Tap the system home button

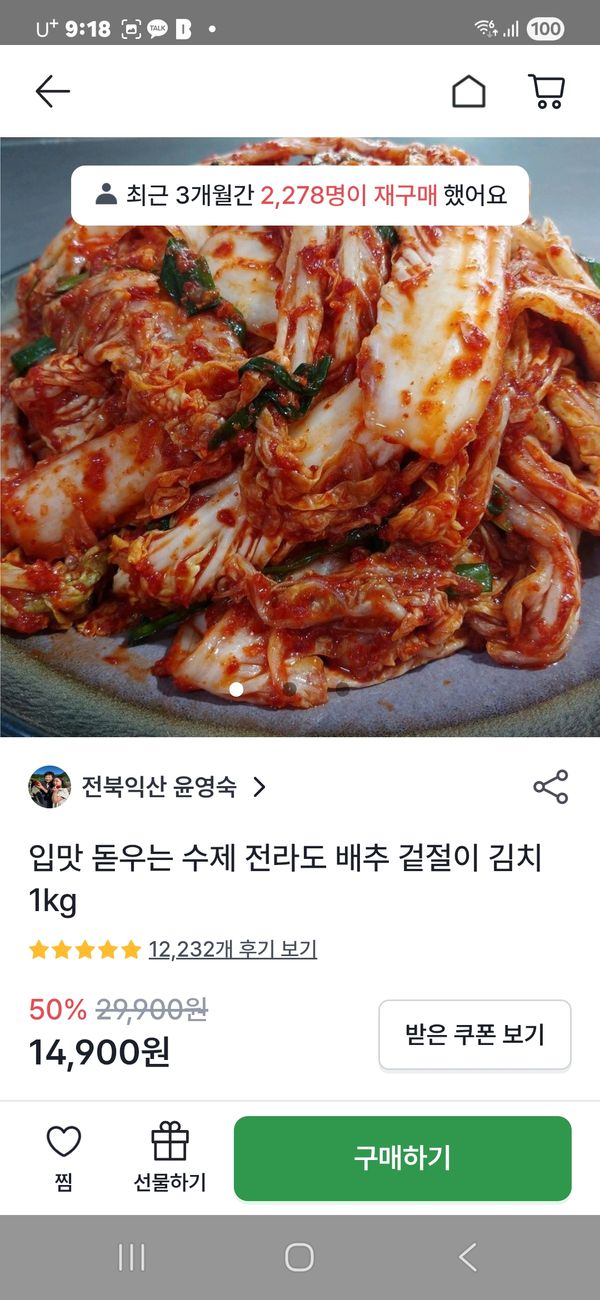[x=299, y=1257]
